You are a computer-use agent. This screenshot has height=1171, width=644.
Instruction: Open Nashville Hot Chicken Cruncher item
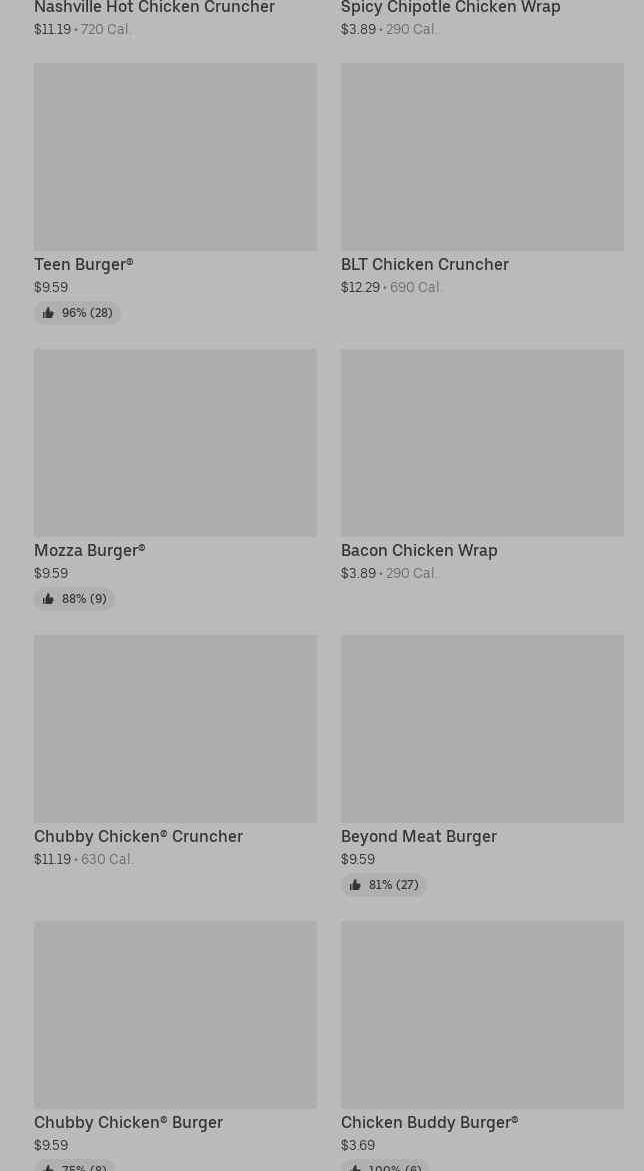pyautogui.click(x=154, y=9)
